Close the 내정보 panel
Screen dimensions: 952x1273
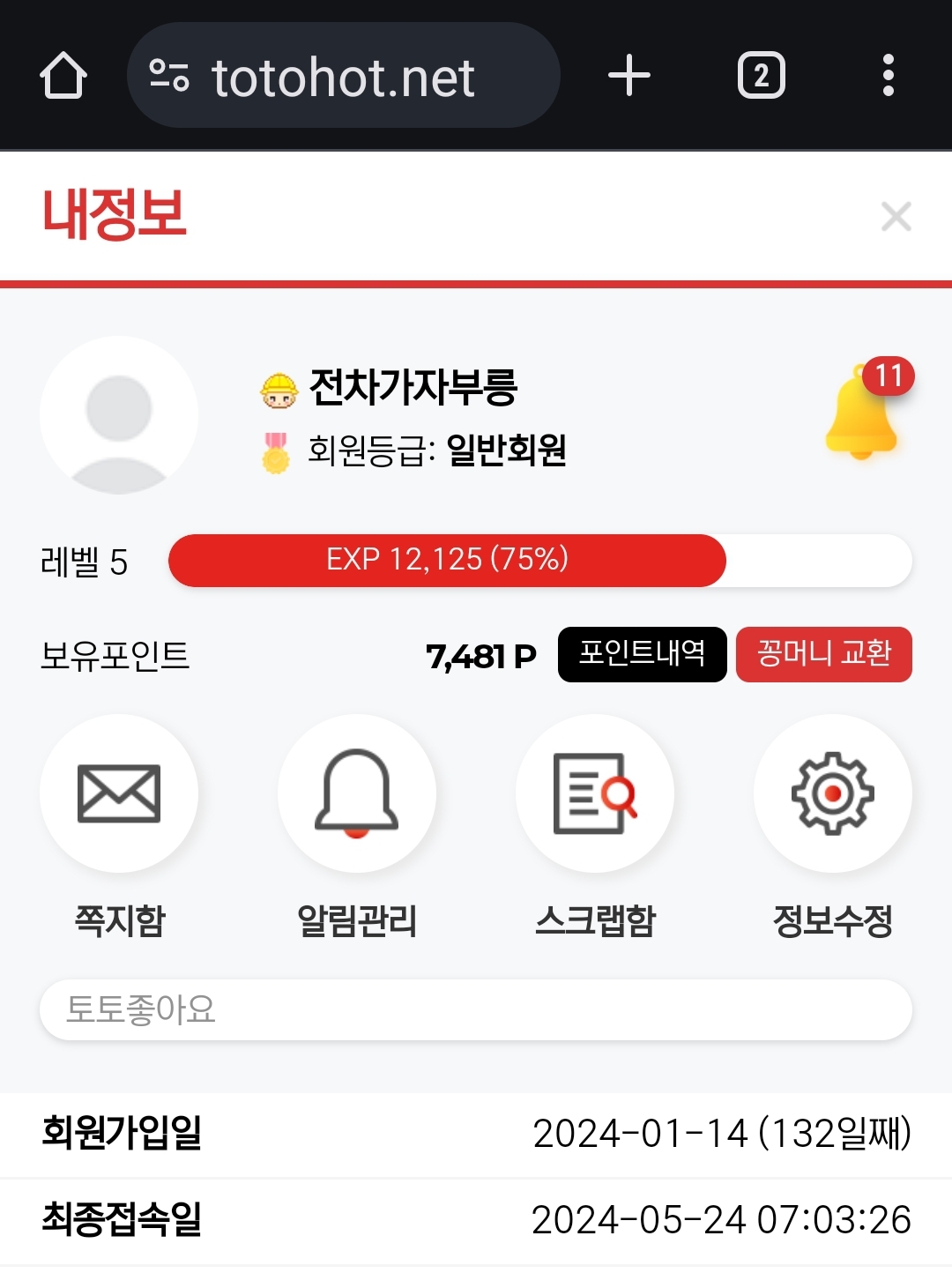[896, 216]
